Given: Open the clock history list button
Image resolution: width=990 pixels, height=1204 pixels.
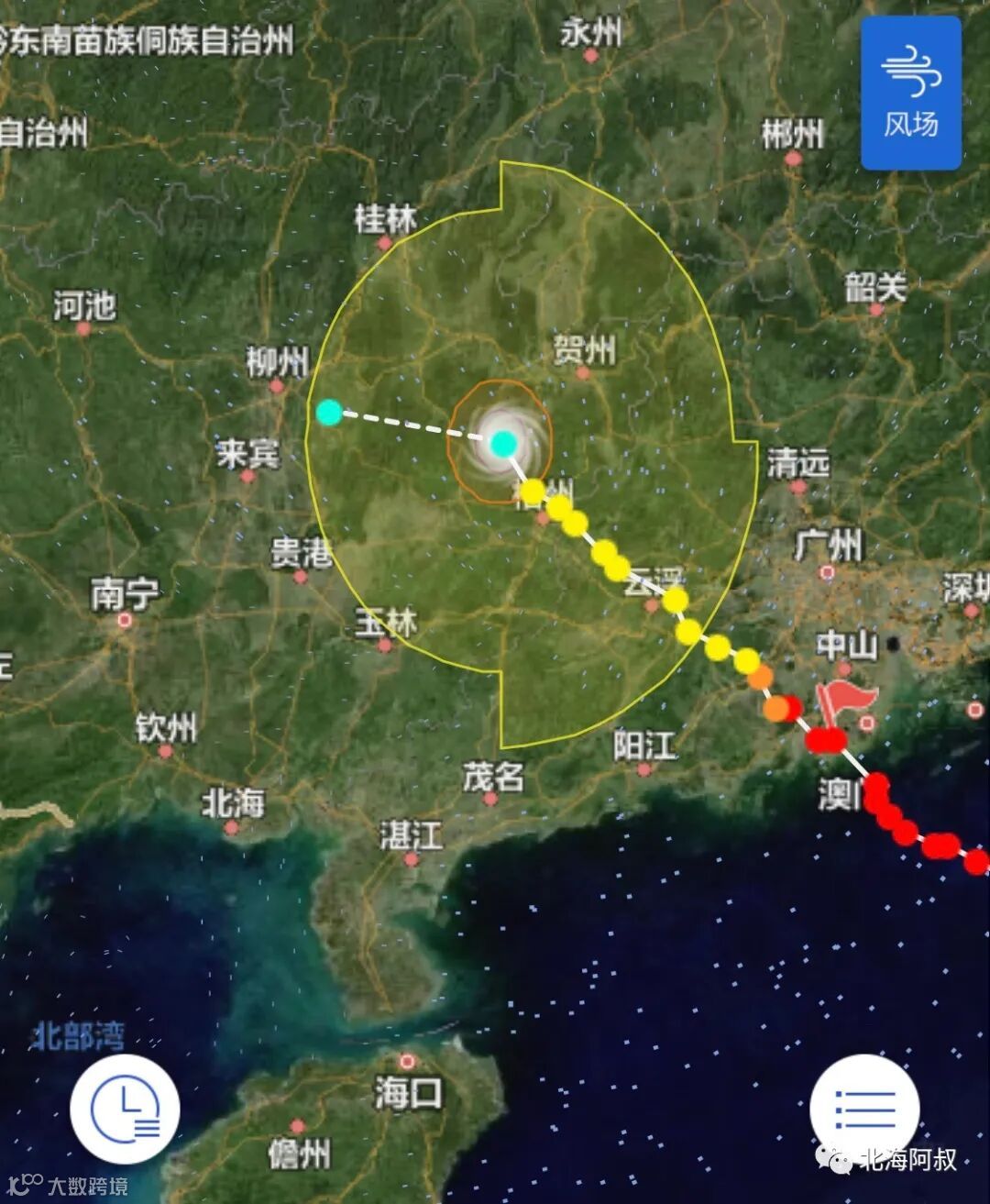Looking at the screenshot, I should point(126,1109).
